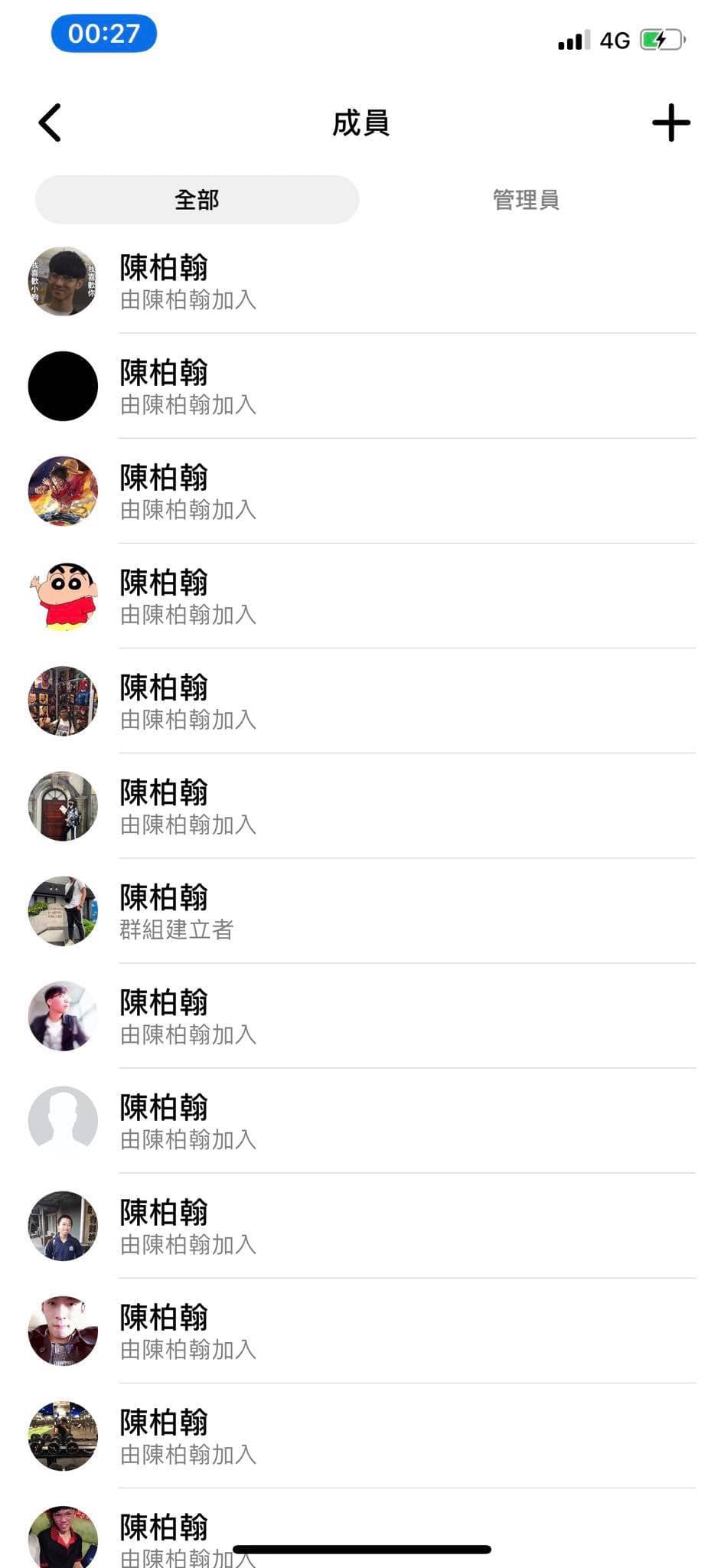Add a new member with the plus icon
This screenshot has height=1568, width=724.
tap(670, 122)
